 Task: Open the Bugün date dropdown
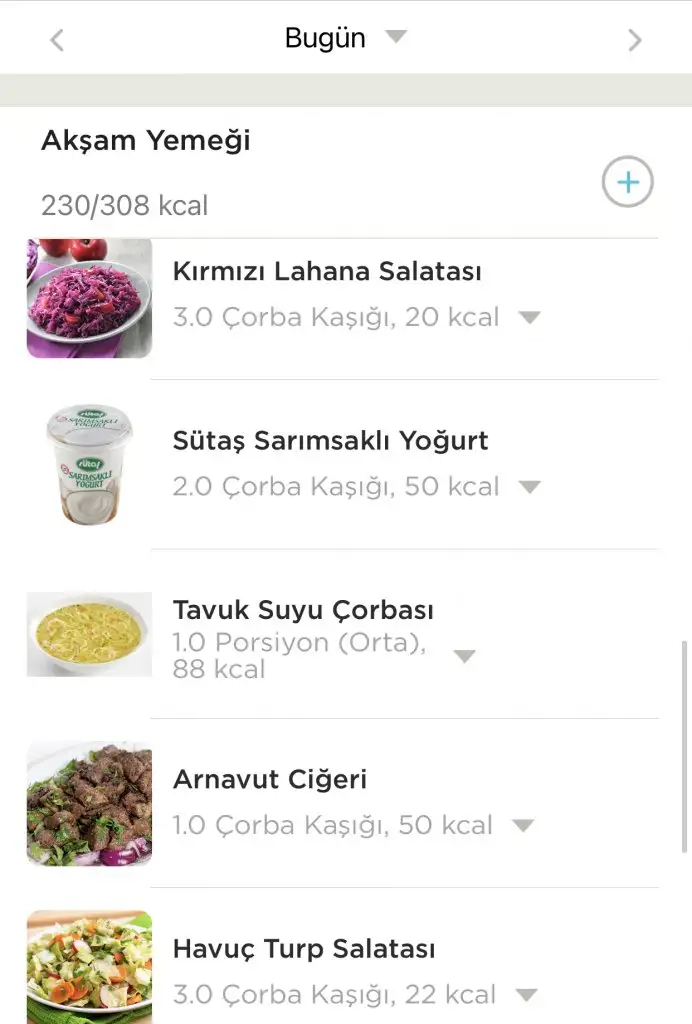tap(345, 38)
